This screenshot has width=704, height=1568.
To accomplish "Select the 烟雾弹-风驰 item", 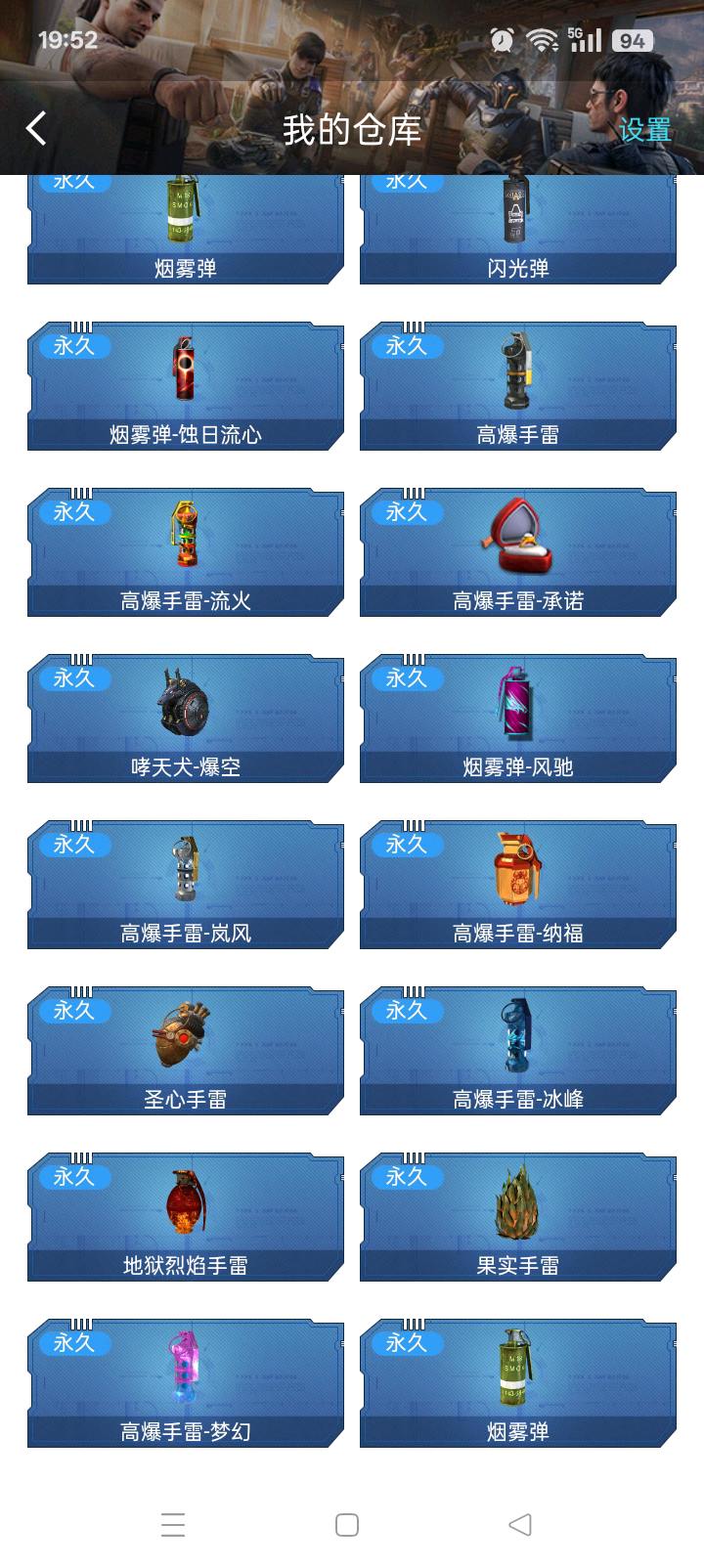I will [x=517, y=719].
